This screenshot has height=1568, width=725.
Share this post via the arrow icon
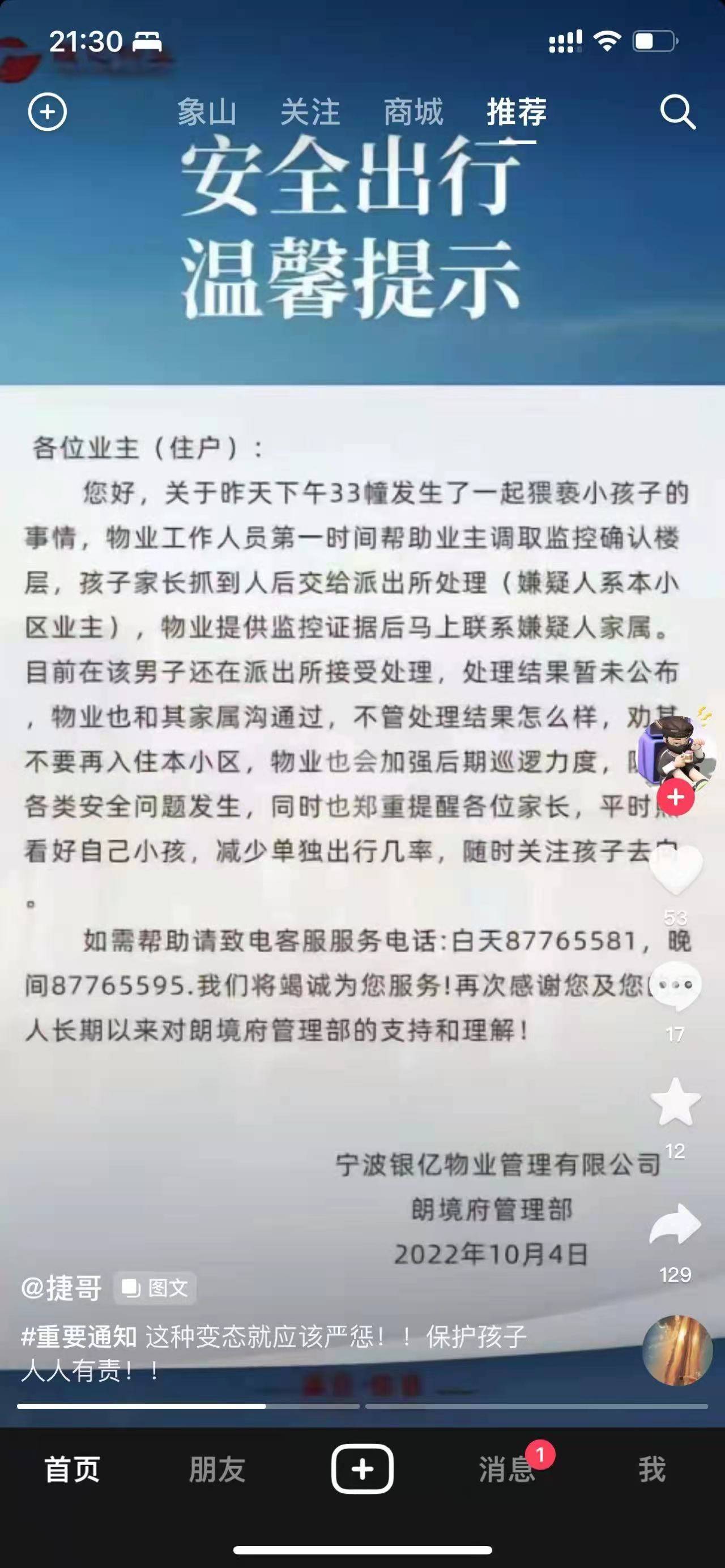coord(675,1224)
